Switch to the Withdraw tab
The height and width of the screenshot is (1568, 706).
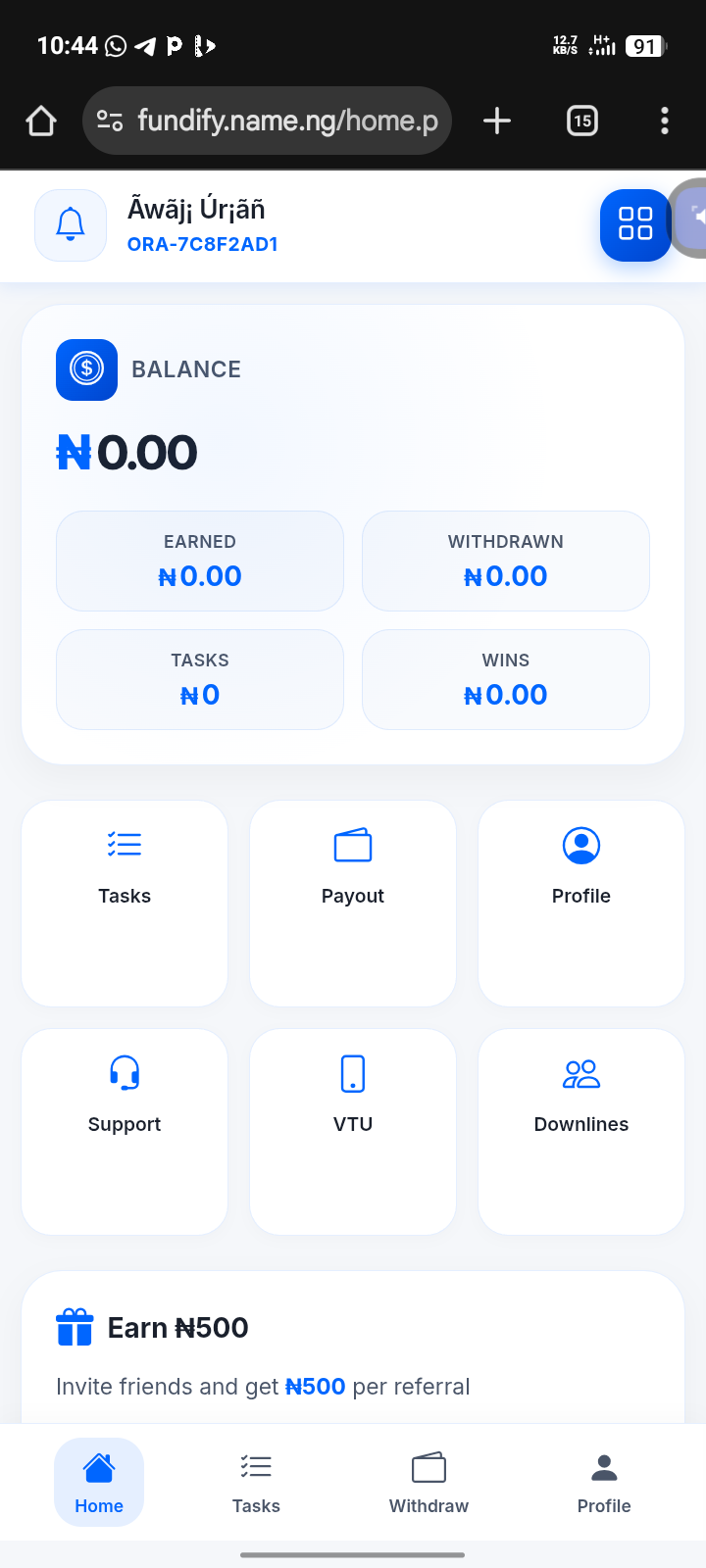point(429,1482)
